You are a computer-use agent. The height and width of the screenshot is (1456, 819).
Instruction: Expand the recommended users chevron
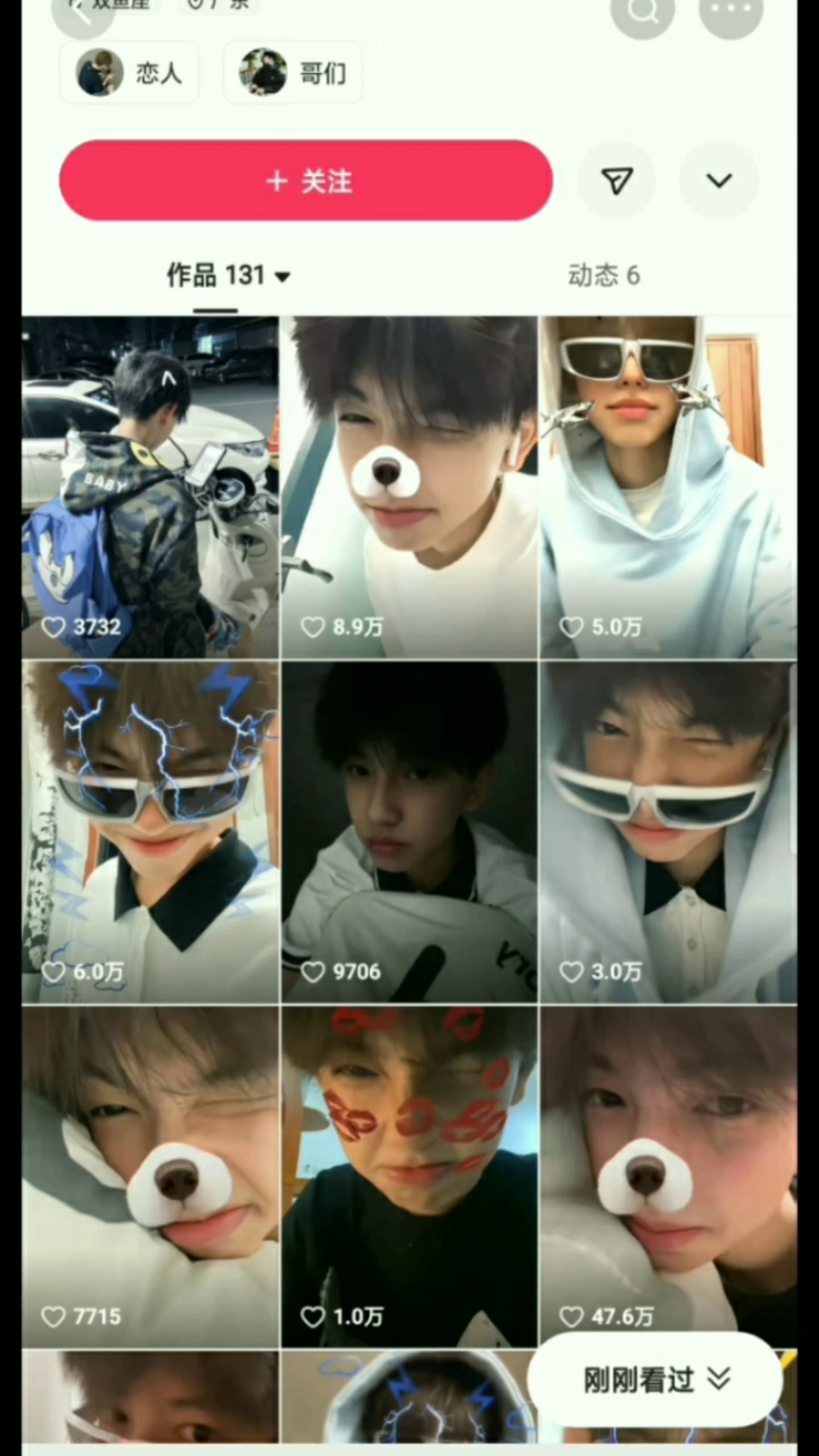(x=718, y=180)
